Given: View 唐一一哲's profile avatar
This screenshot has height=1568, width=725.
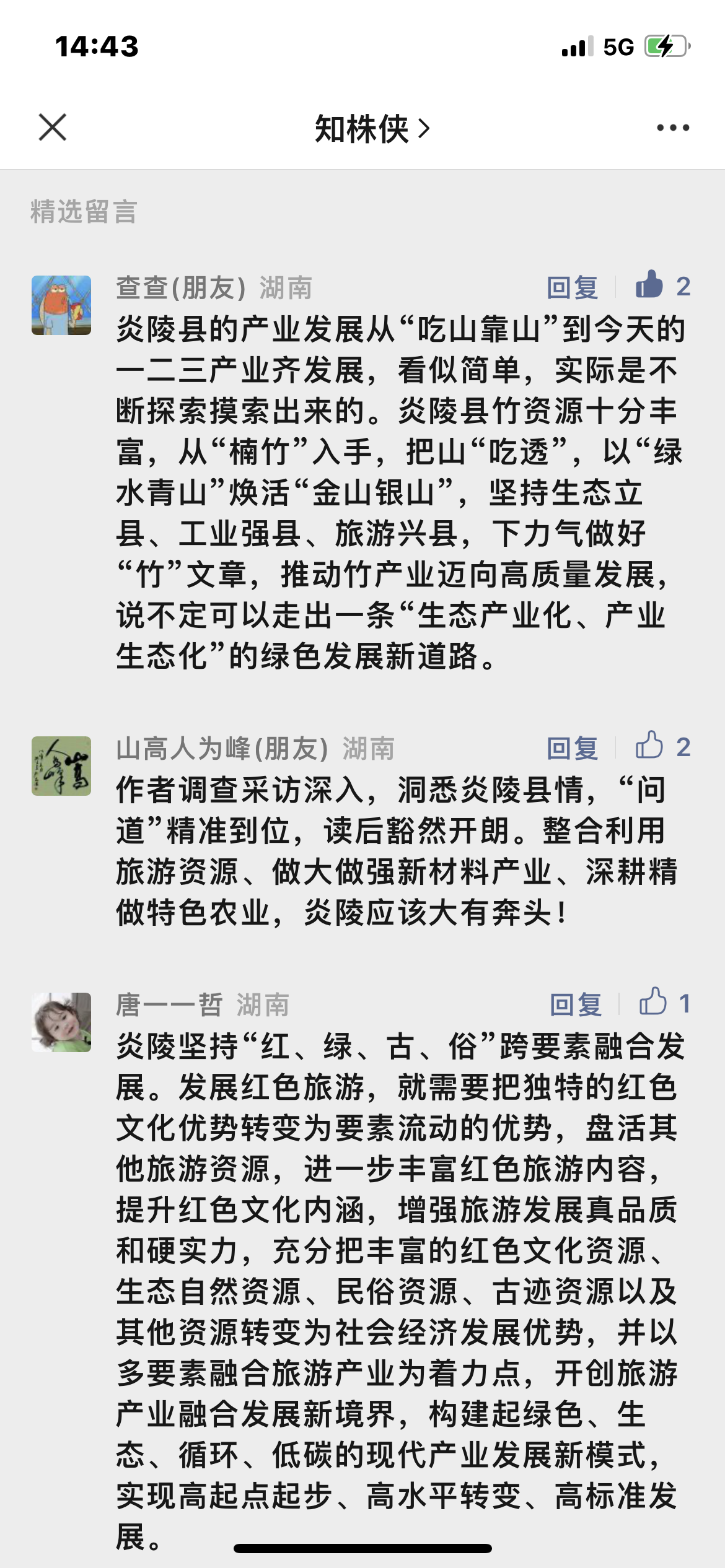Looking at the screenshot, I should (61, 1022).
